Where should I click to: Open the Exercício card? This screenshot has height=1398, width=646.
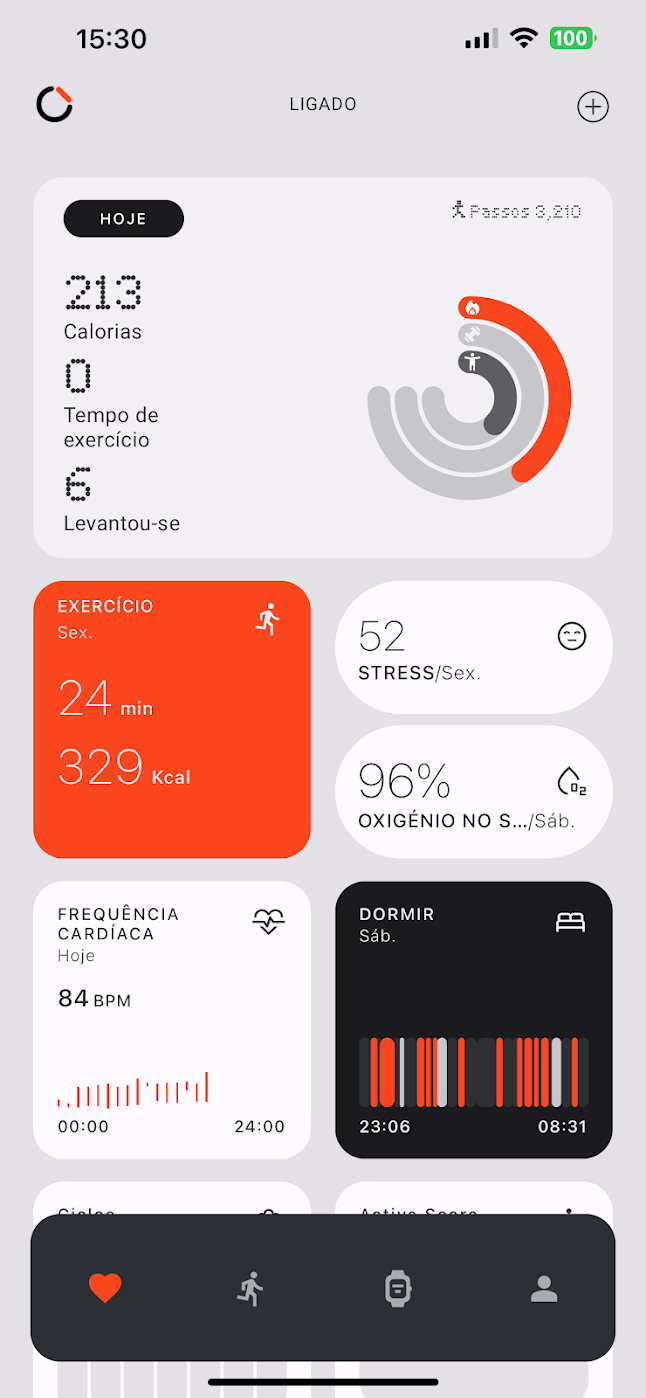tap(172, 719)
